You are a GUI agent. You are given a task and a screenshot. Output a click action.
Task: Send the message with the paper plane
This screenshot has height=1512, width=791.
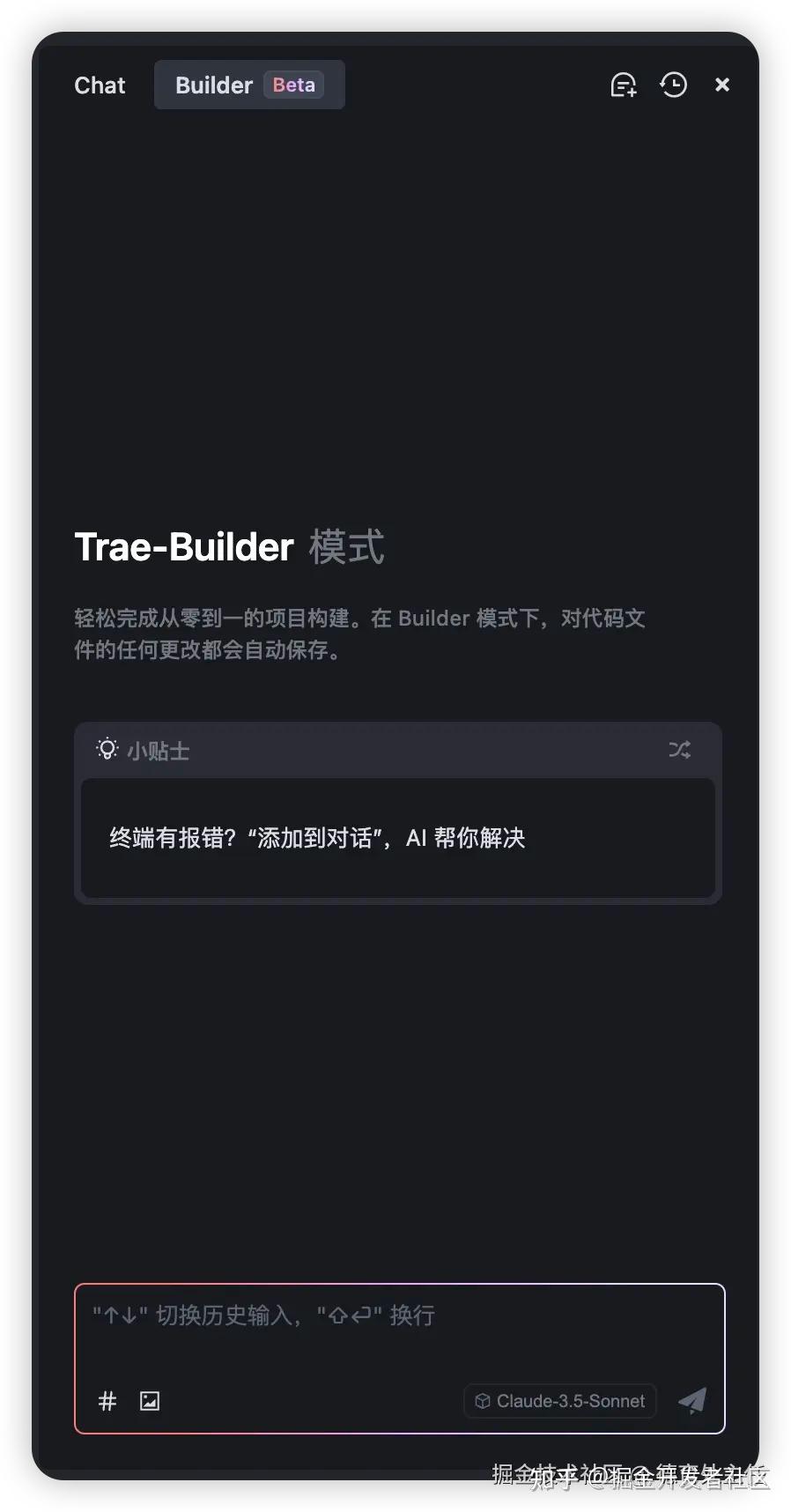point(692,1401)
